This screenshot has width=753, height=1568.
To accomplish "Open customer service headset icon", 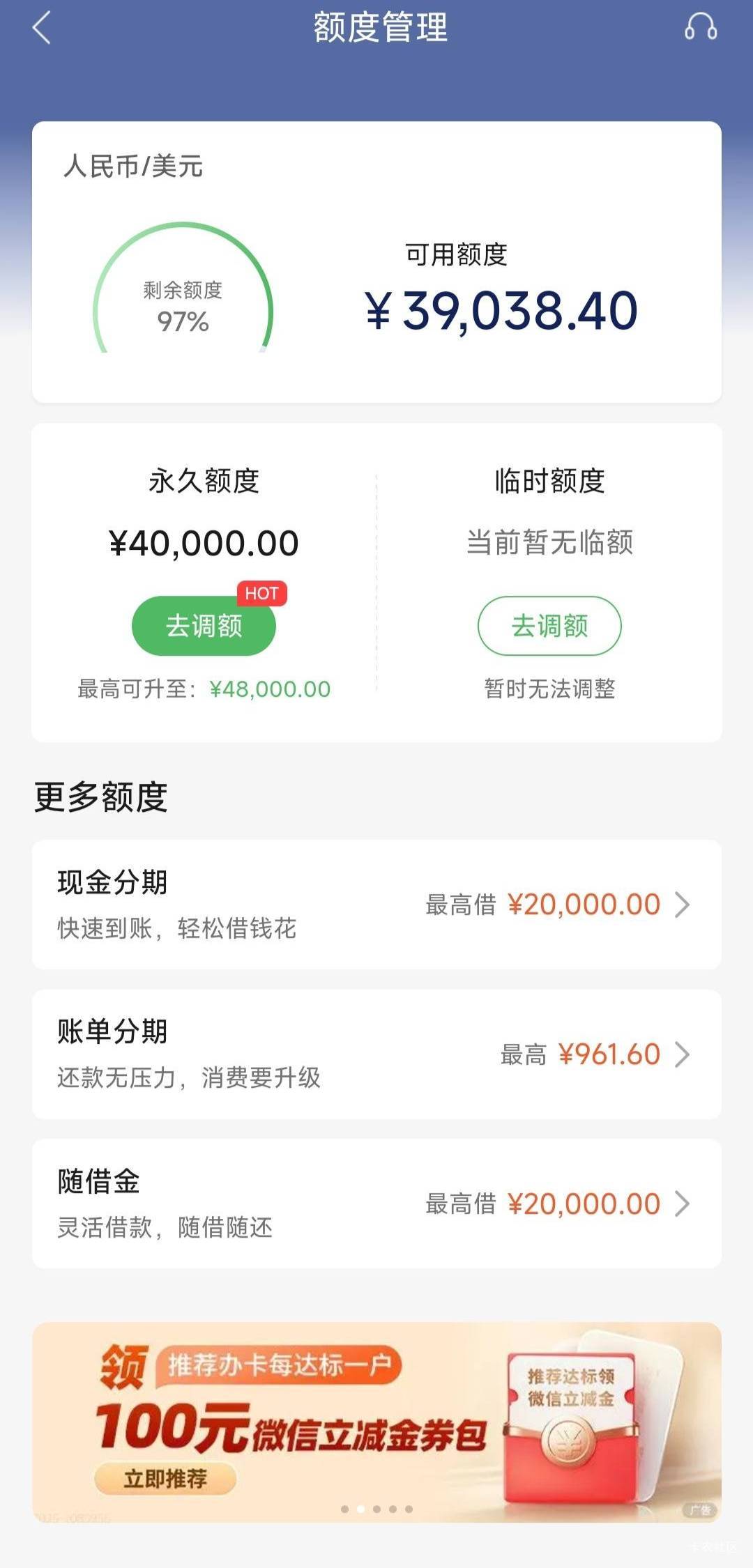I will point(700,28).
